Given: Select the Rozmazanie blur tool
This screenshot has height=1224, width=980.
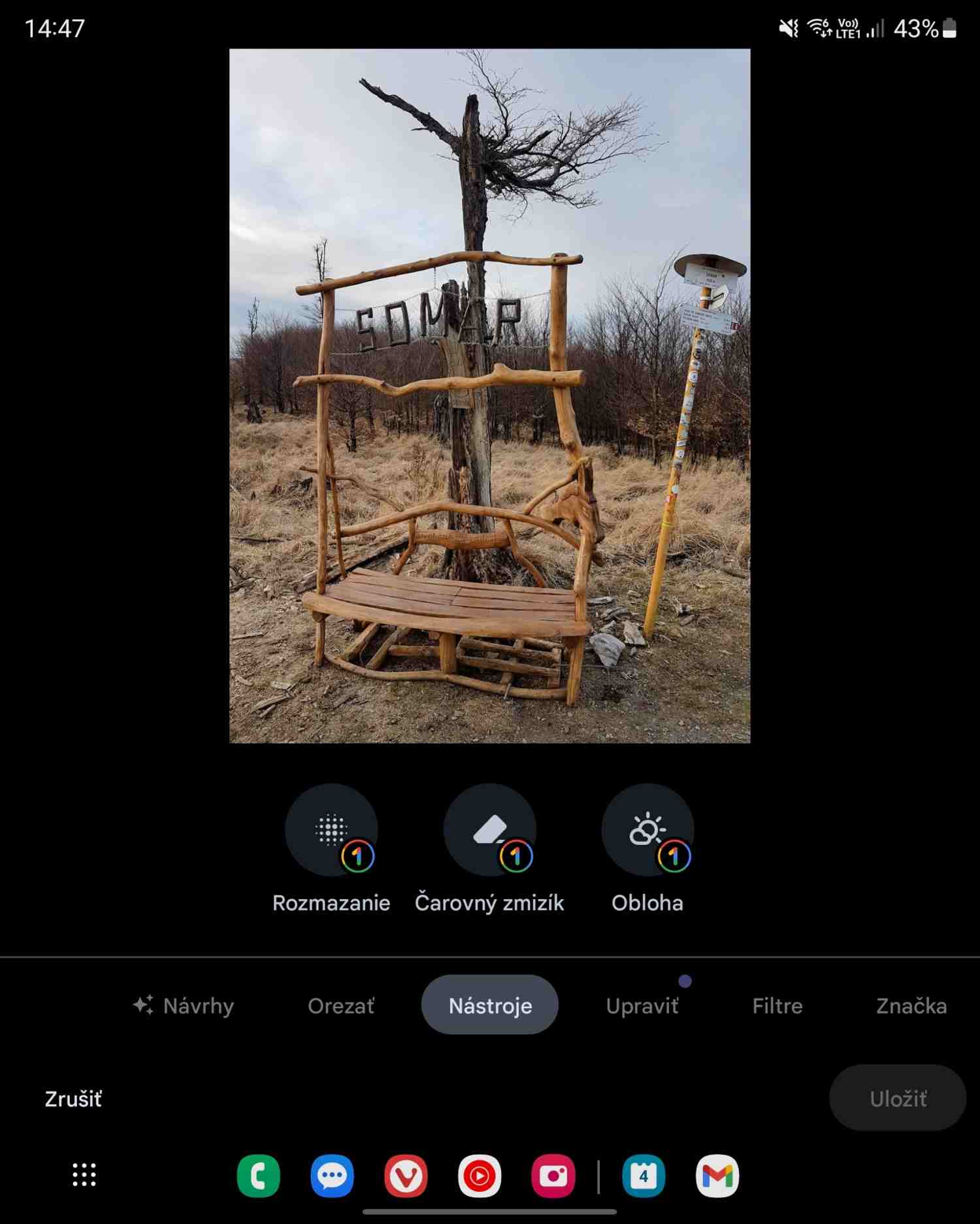Looking at the screenshot, I should click(331, 830).
